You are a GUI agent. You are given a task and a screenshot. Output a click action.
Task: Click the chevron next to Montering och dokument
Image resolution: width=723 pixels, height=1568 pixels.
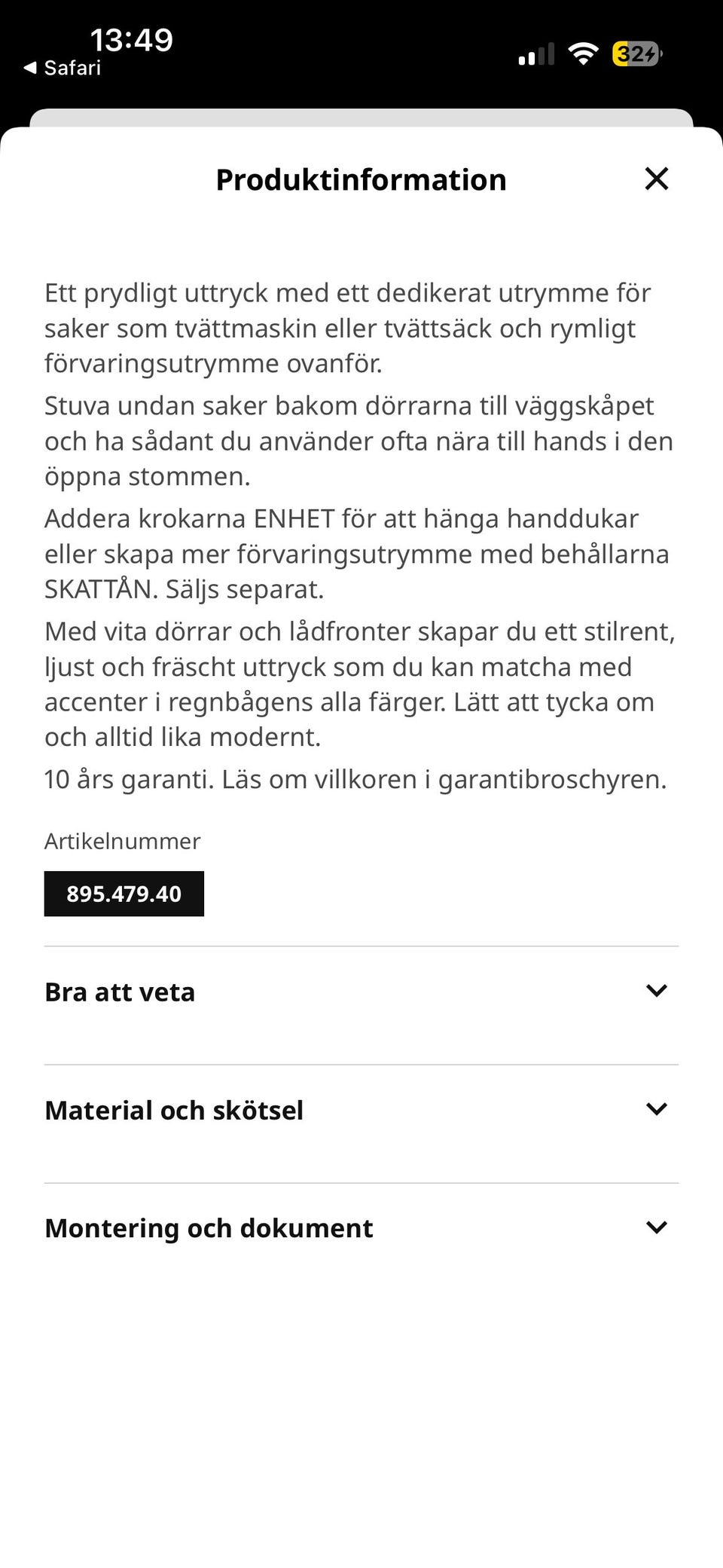[x=657, y=1226]
